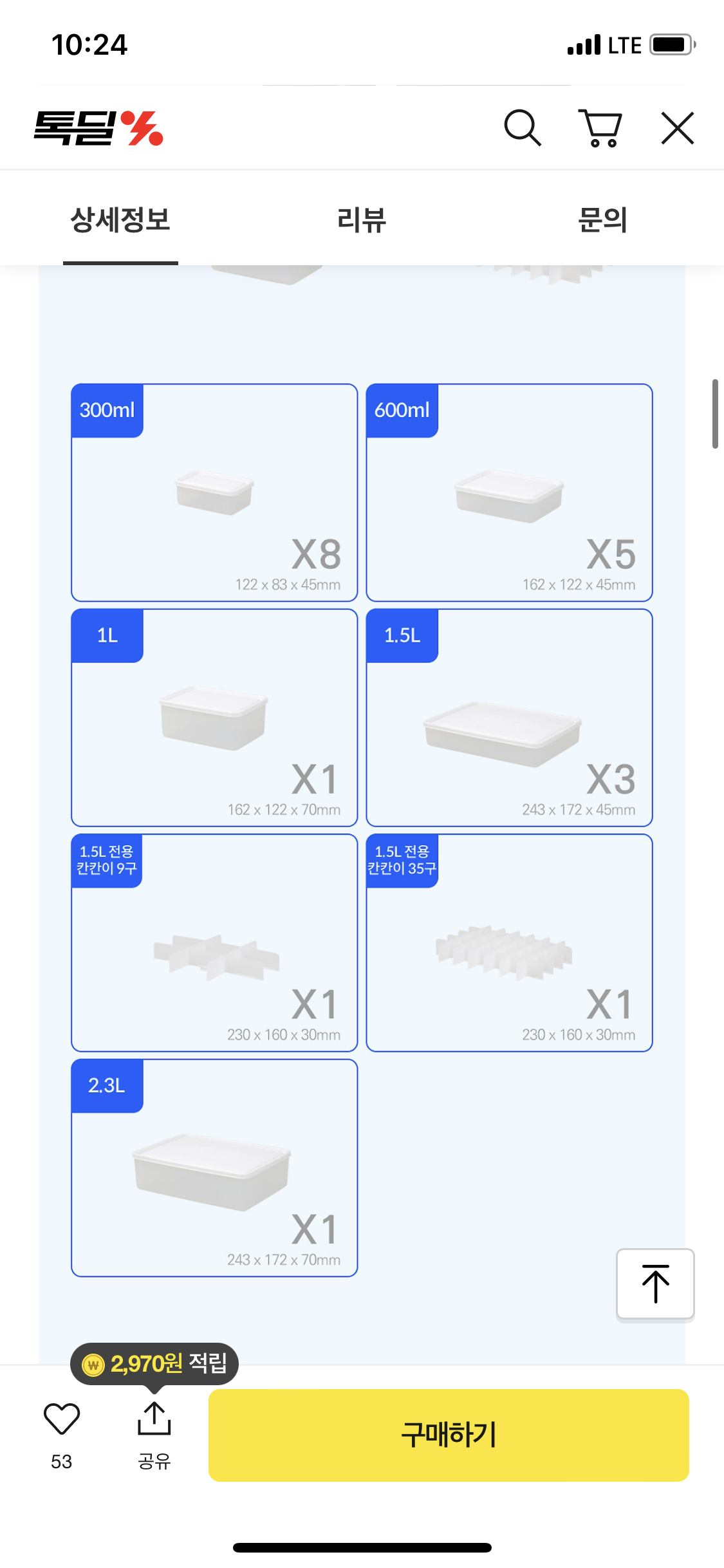Close the product page
The width and height of the screenshot is (724, 1568).
point(677,127)
